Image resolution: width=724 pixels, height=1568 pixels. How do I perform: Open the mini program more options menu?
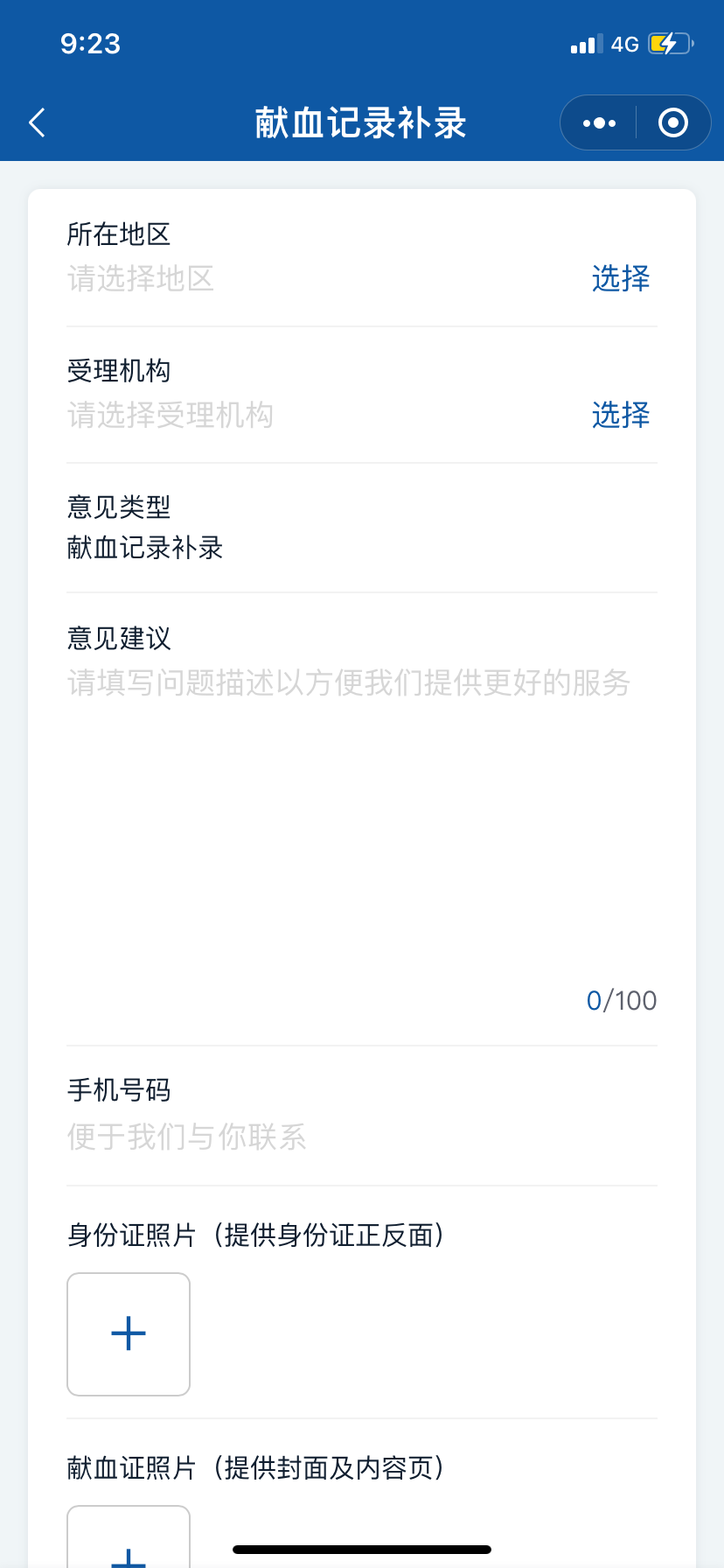coord(599,123)
